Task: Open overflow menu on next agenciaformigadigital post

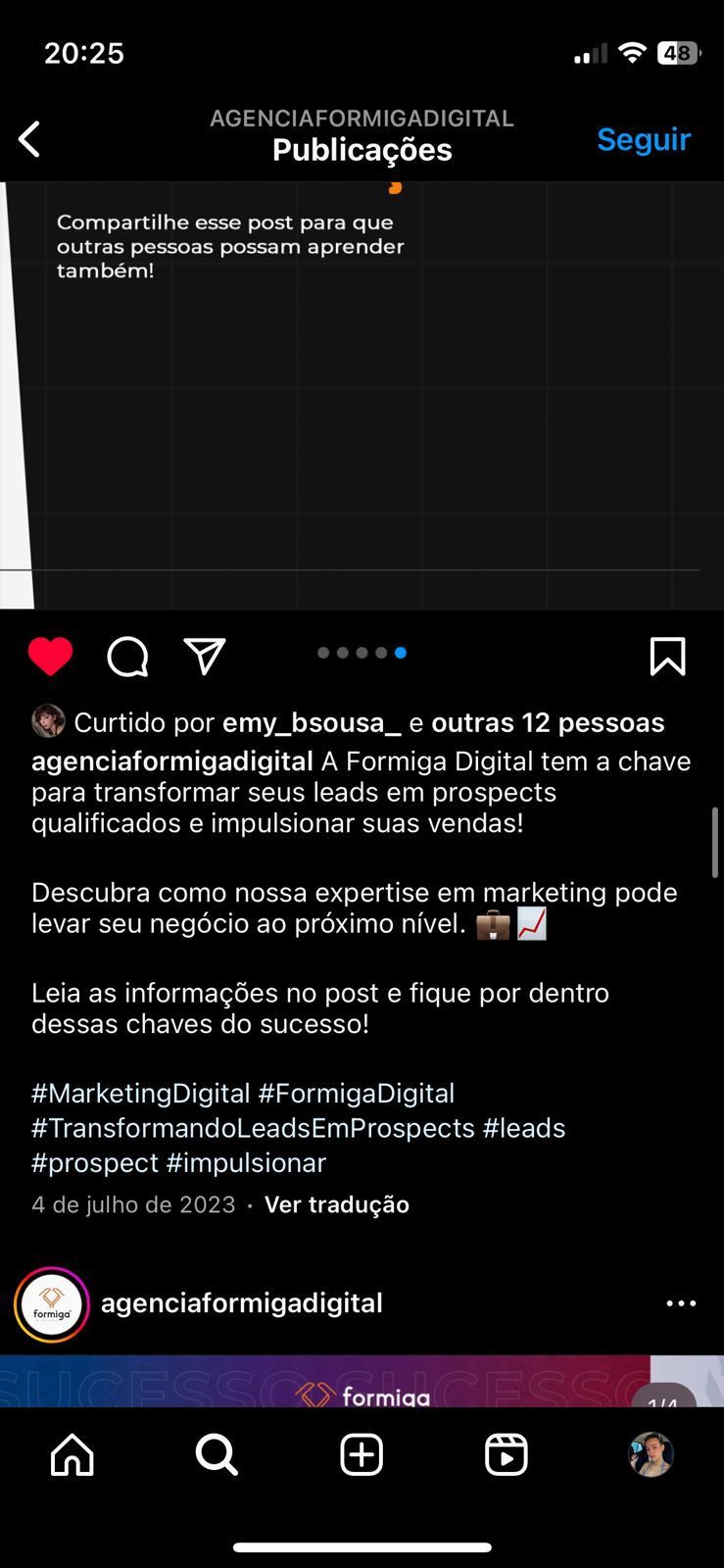Action: 680,1302
